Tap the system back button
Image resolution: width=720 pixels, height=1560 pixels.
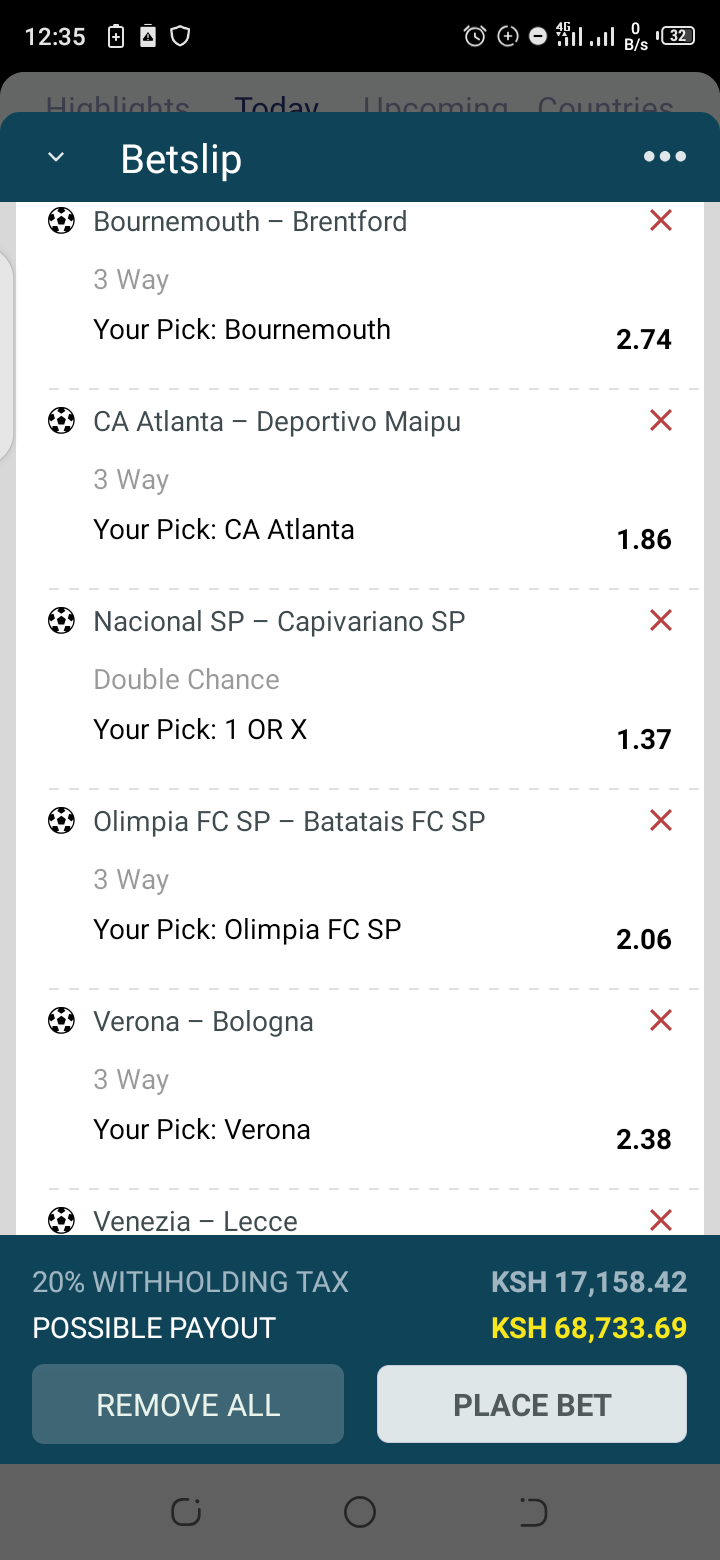533,1513
